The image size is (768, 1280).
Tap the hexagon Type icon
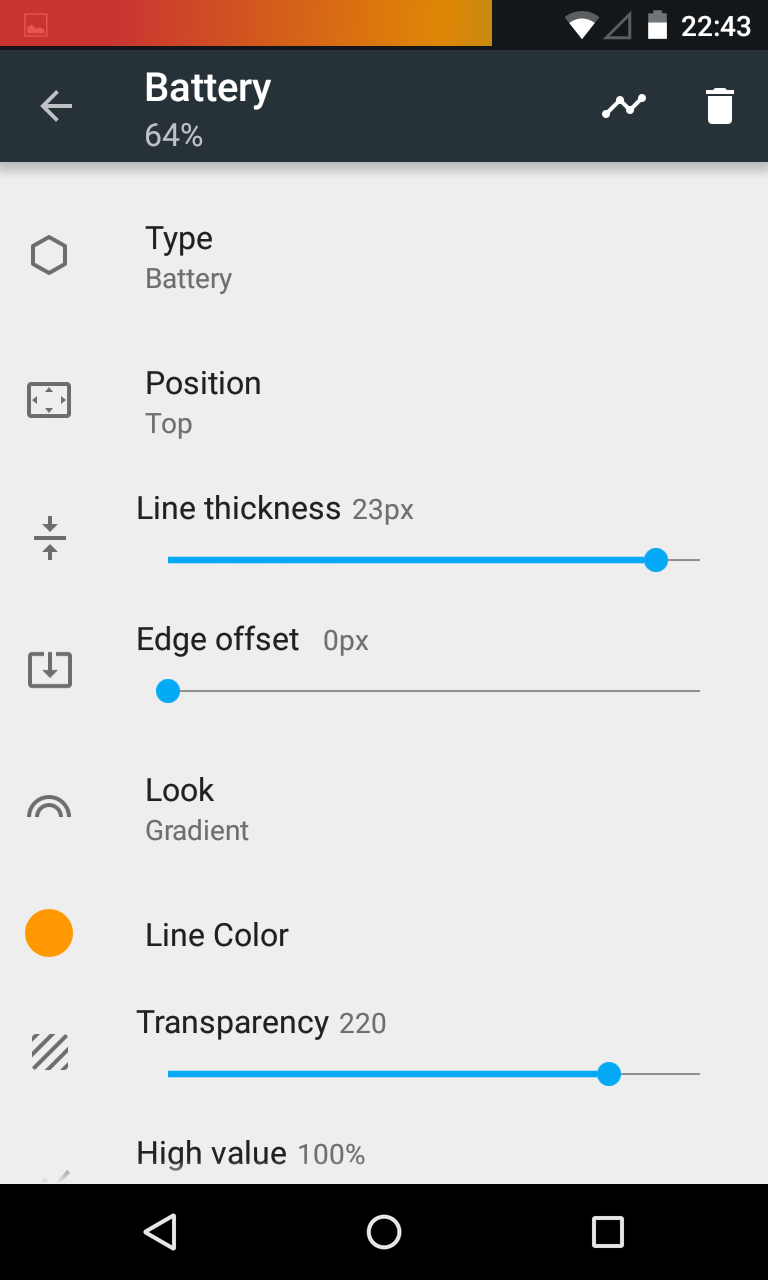coord(49,255)
